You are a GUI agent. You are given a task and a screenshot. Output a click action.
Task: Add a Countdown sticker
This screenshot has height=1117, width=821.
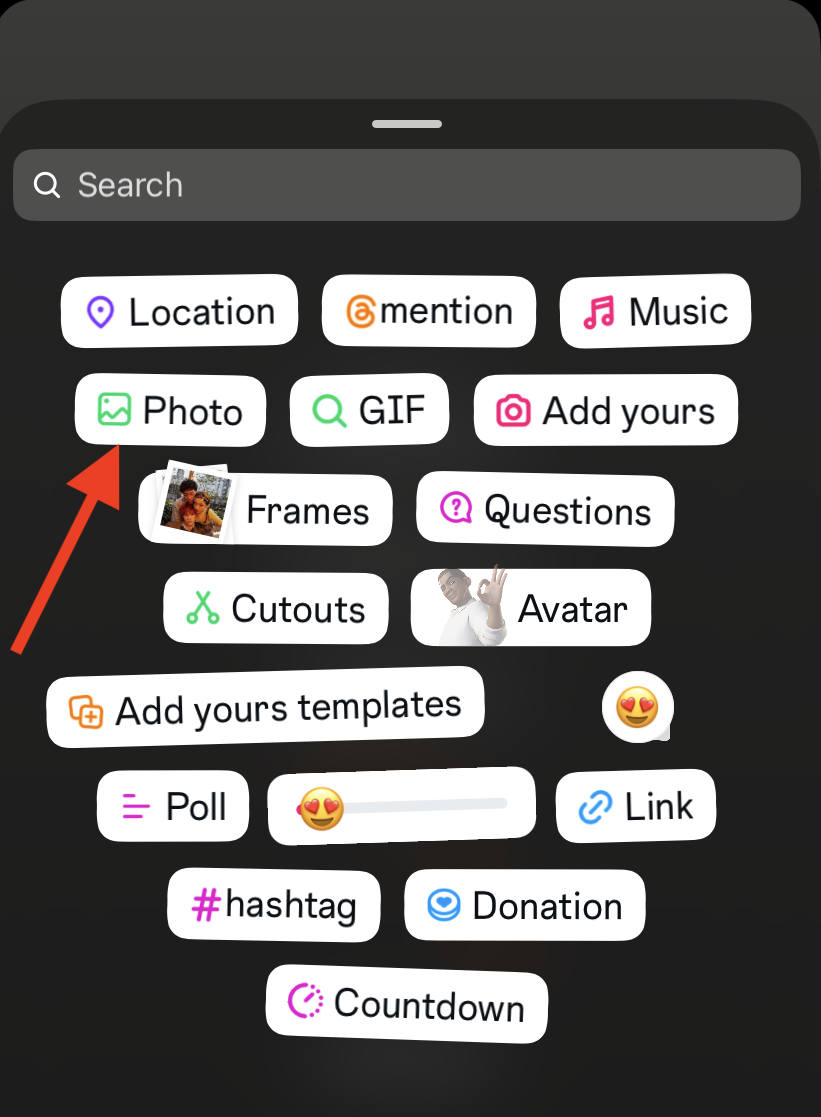coord(407,1003)
